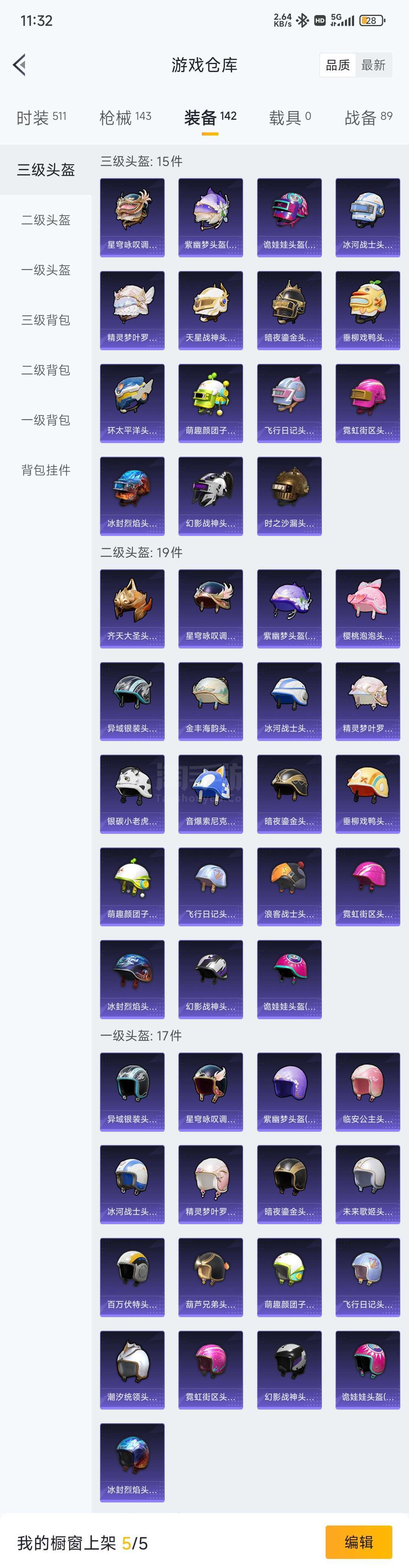This screenshot has height=1568, width=409.
Task: Open the 葫芦兄弟 helmet item
Action: 211,1277
